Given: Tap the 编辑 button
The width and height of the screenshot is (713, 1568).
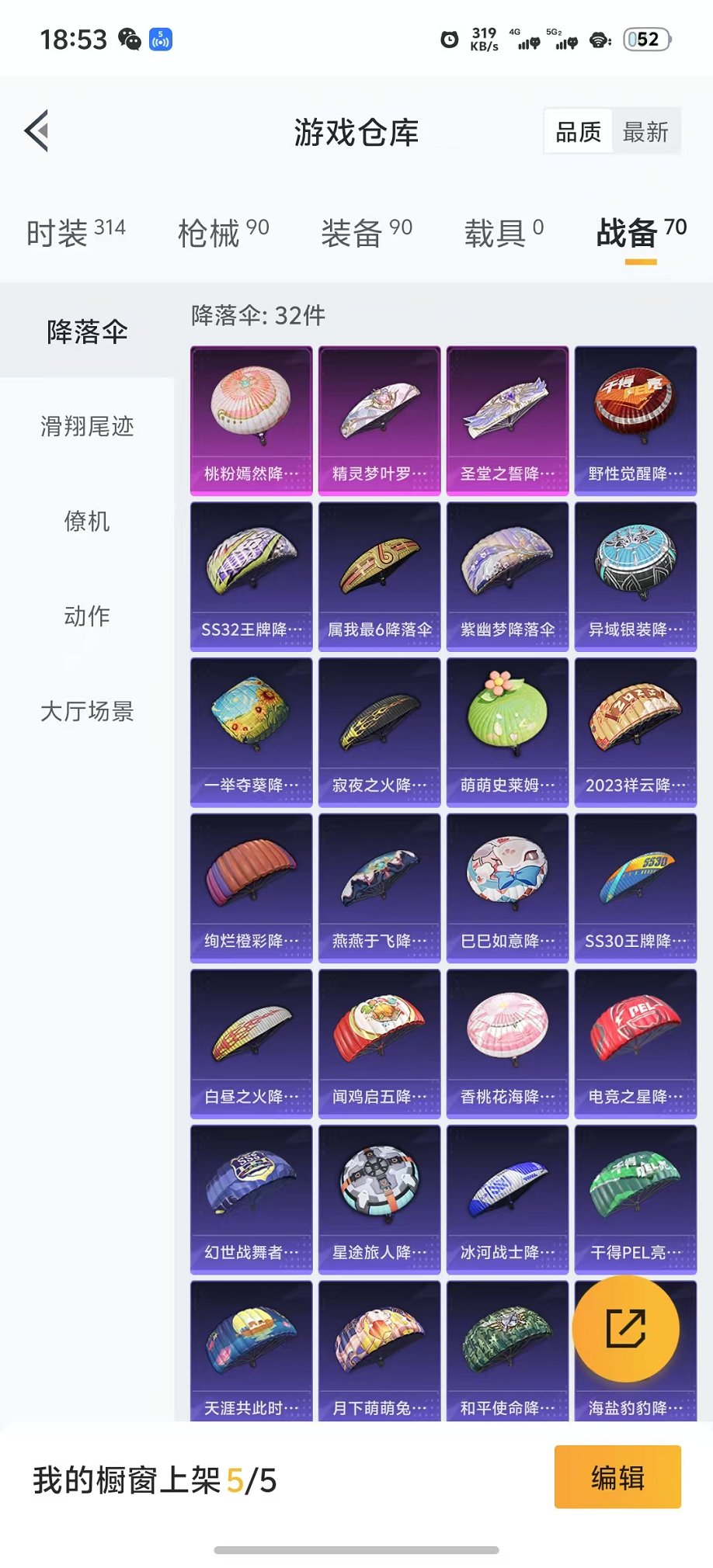Looking at the screenshot, I should [x=617, y=1477].
